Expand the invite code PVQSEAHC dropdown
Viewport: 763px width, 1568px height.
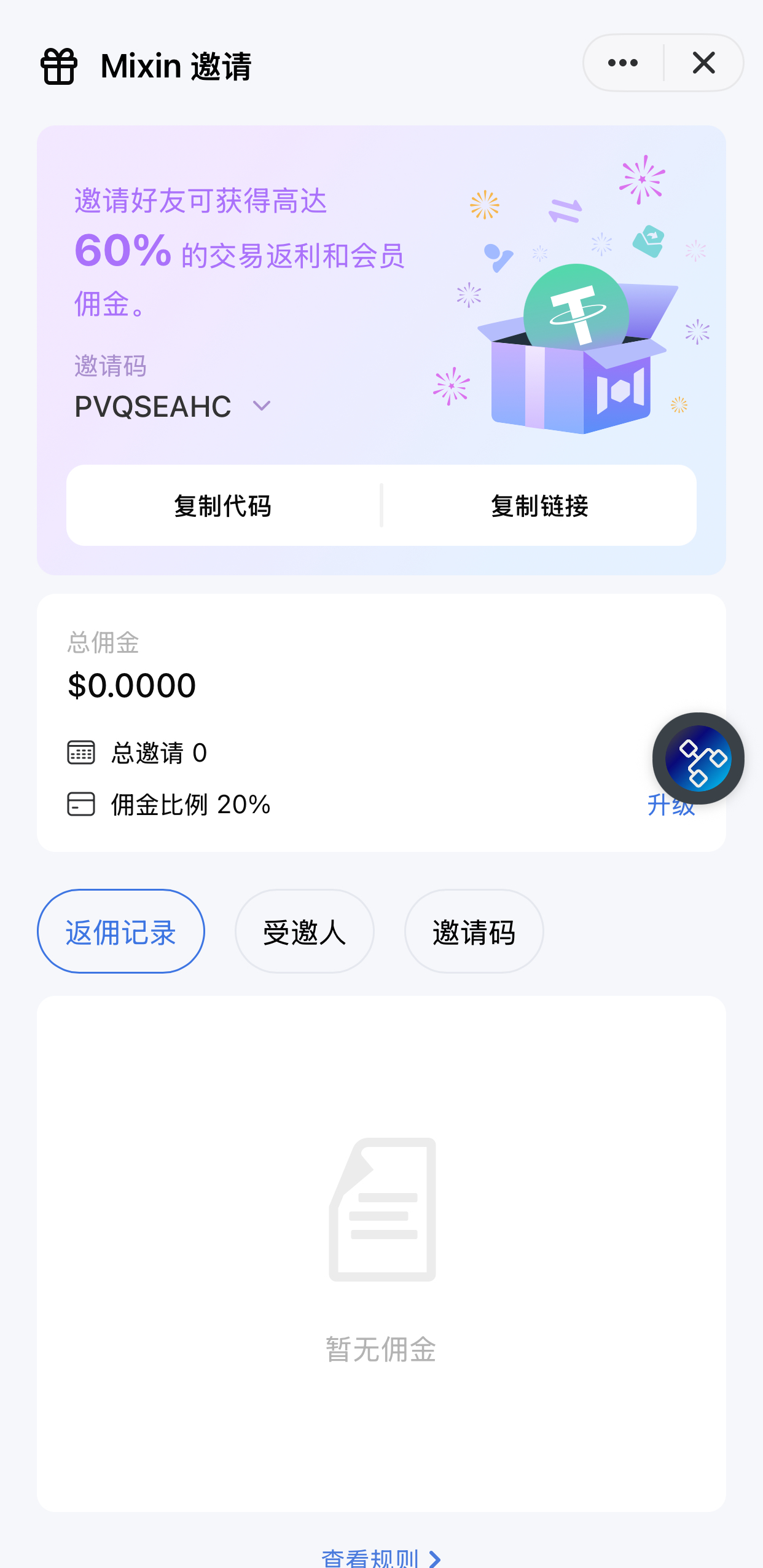point(262,406)
